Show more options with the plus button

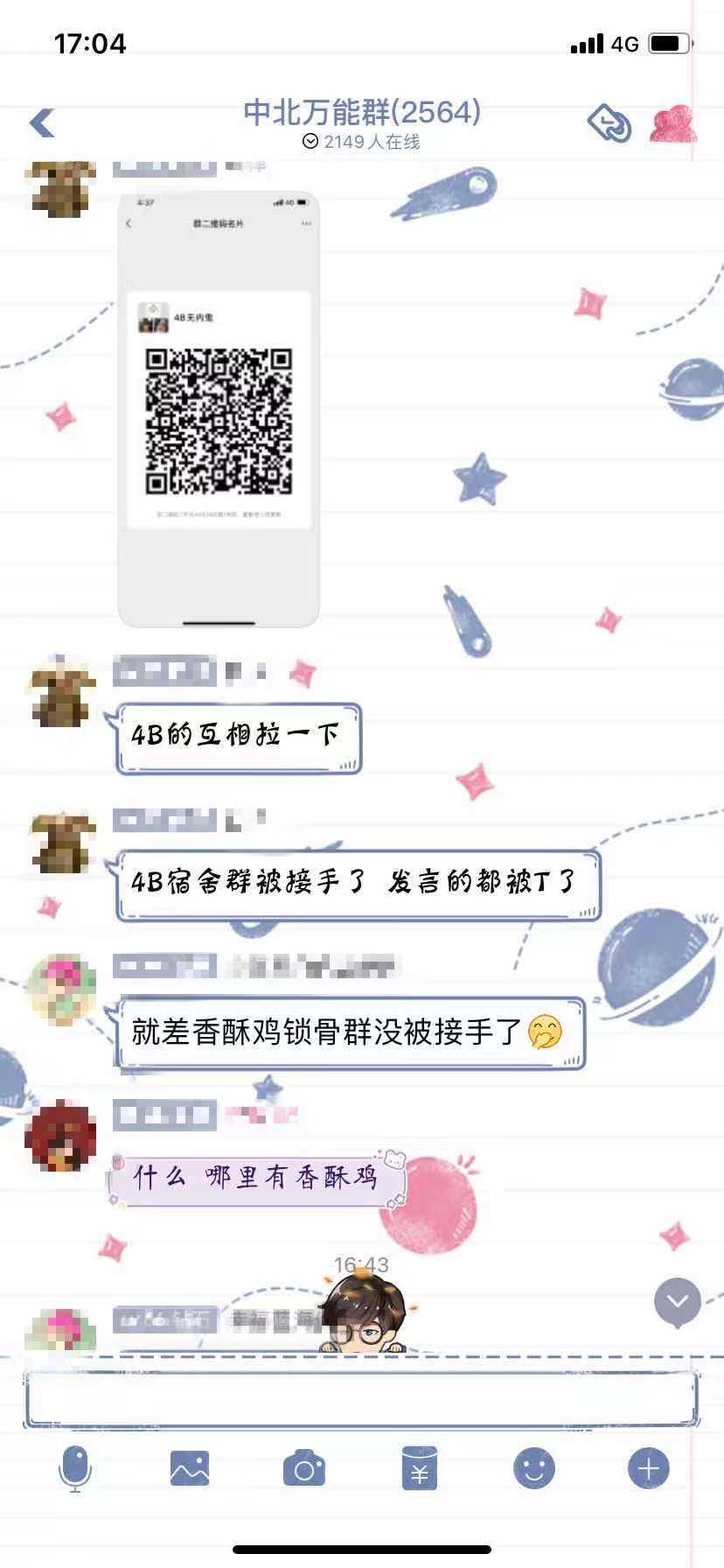click(x=648, y=1469)
